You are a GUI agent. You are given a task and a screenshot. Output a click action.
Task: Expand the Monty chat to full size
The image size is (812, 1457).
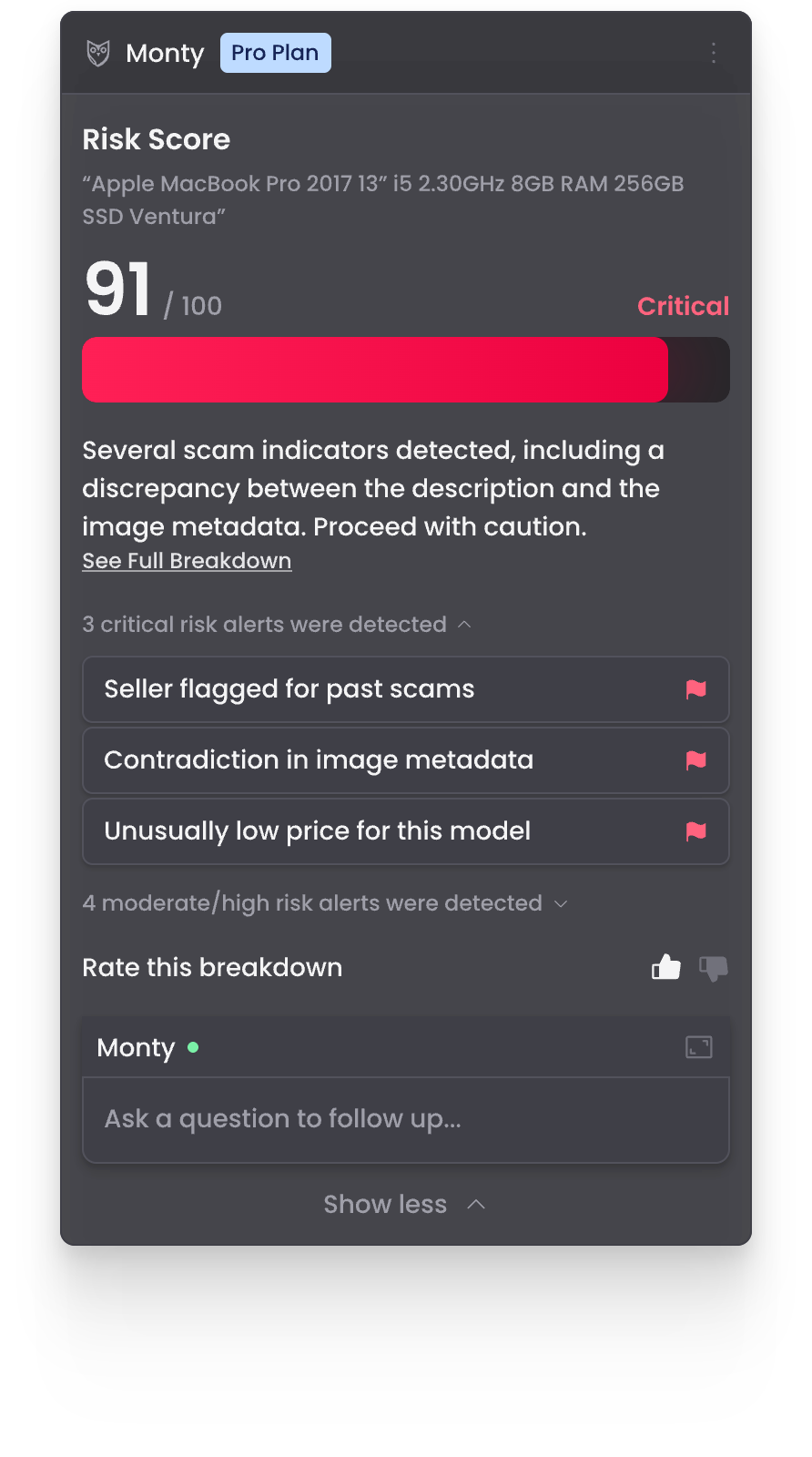[x=698, y=1047]
